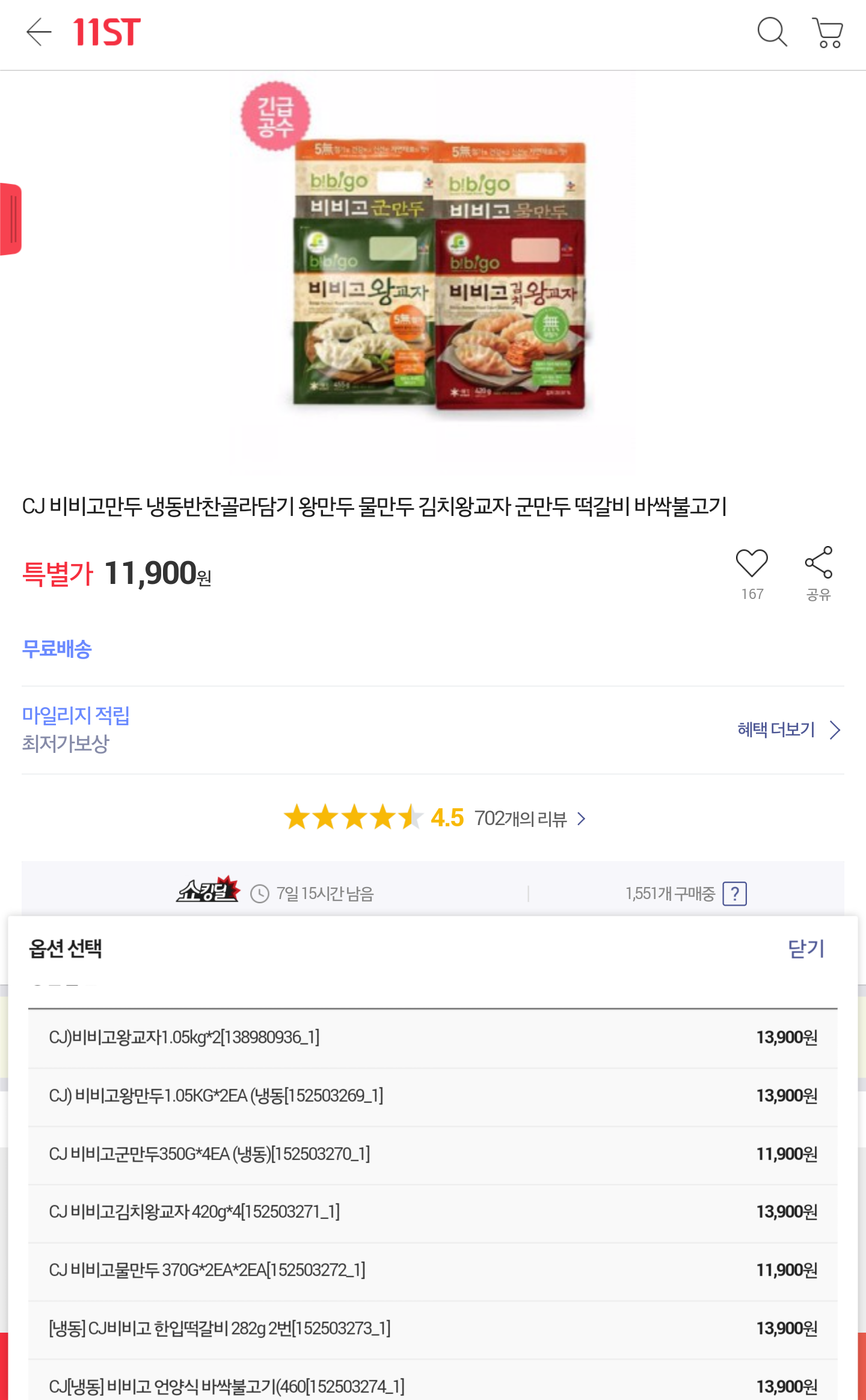Tap the question mark next to 구매중
The height and width of the screenshot is (1400, 866).
pyautogui.click(x=734, y=894)
